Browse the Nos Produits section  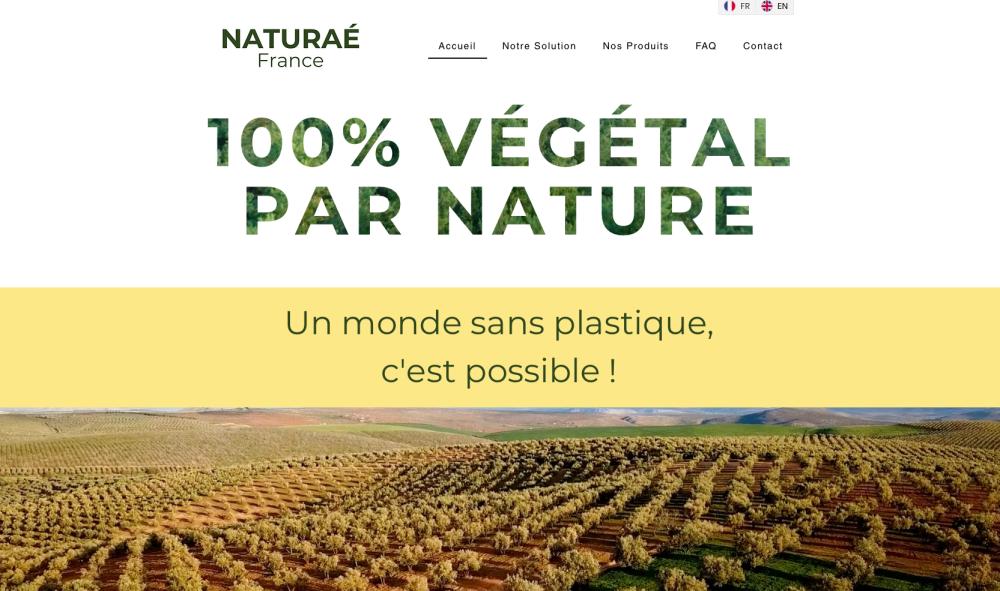[635, 46]
